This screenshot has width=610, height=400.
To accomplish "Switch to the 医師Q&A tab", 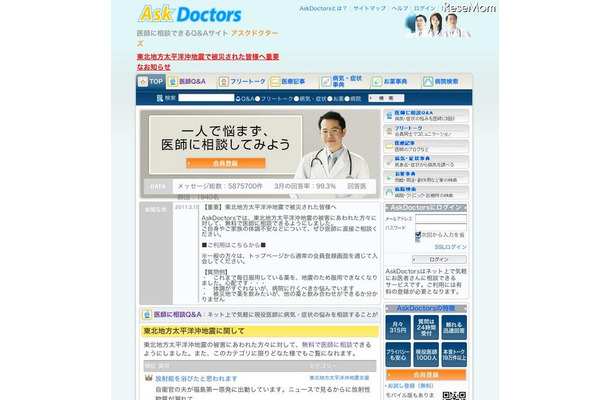I will click(192, 80).
